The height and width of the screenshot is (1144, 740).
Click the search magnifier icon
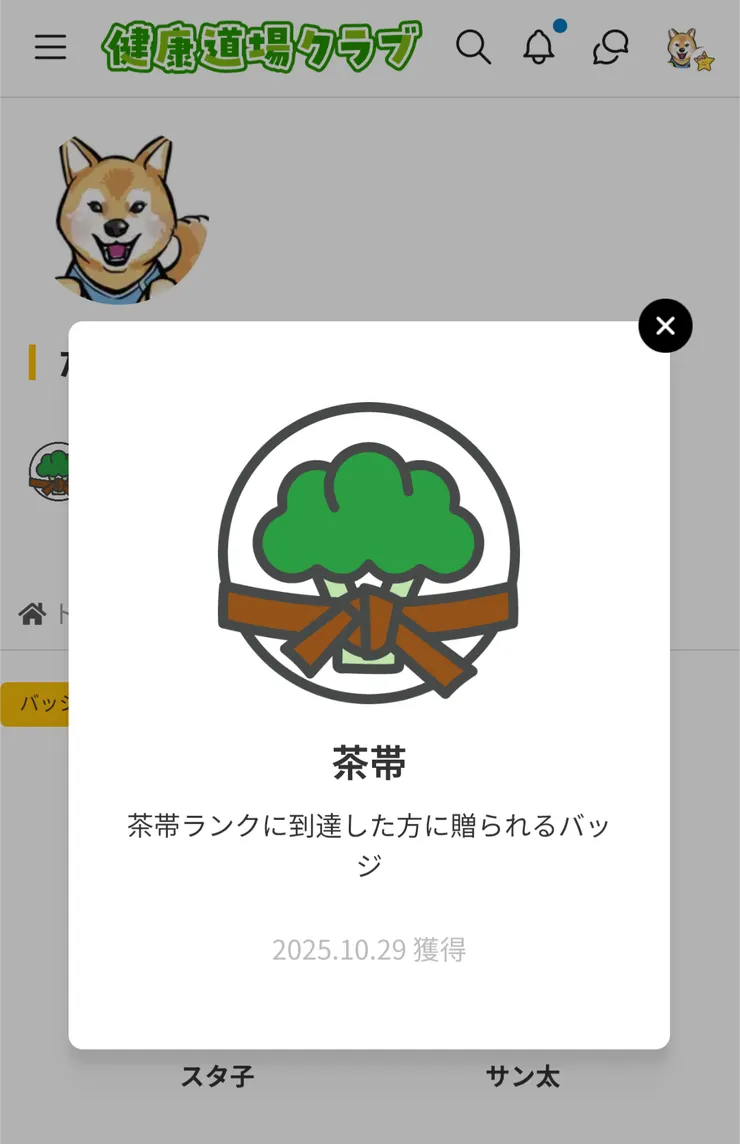click(474, 47)
